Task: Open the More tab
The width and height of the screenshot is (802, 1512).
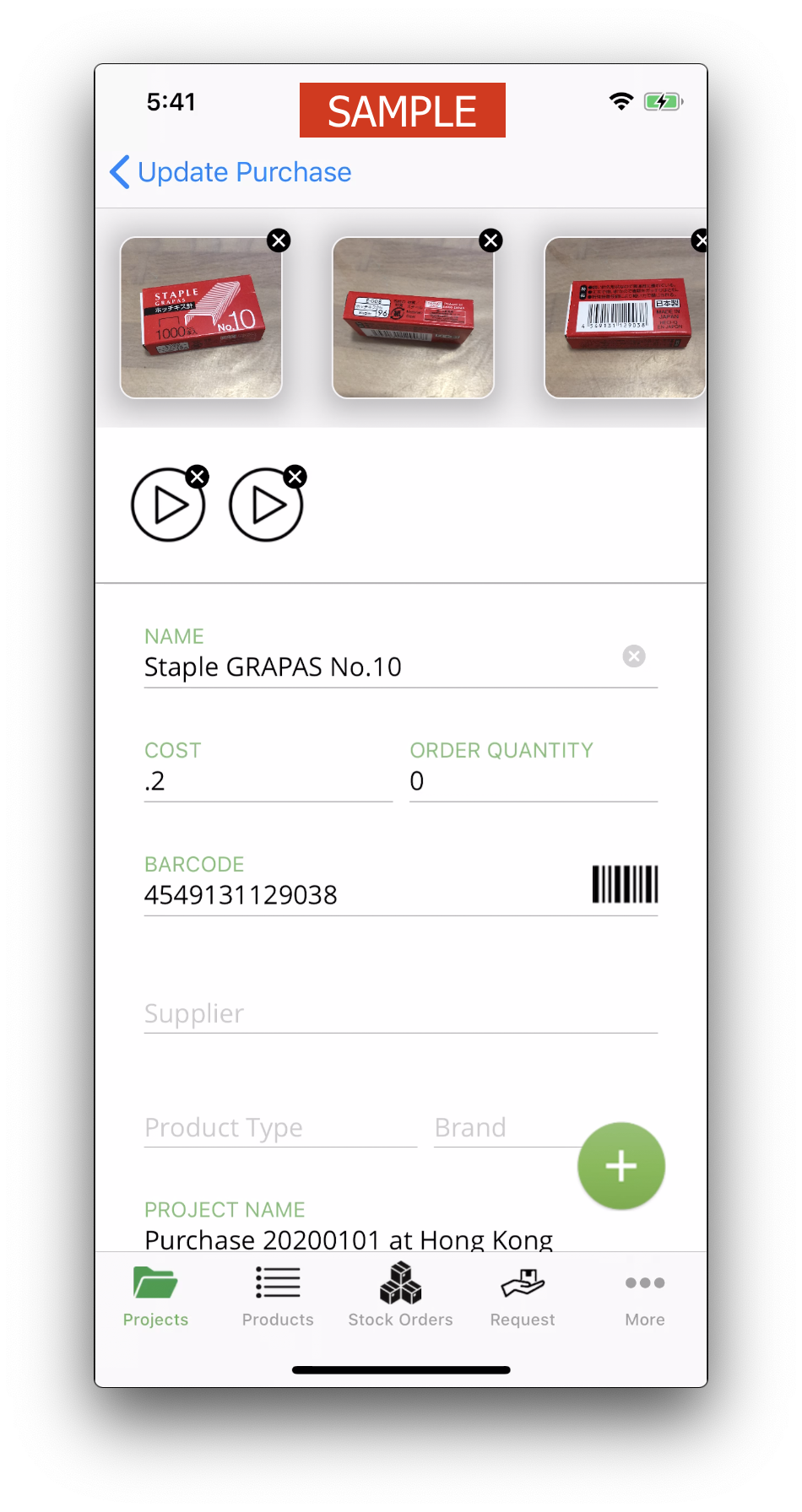Action: tap(645, 1295)
